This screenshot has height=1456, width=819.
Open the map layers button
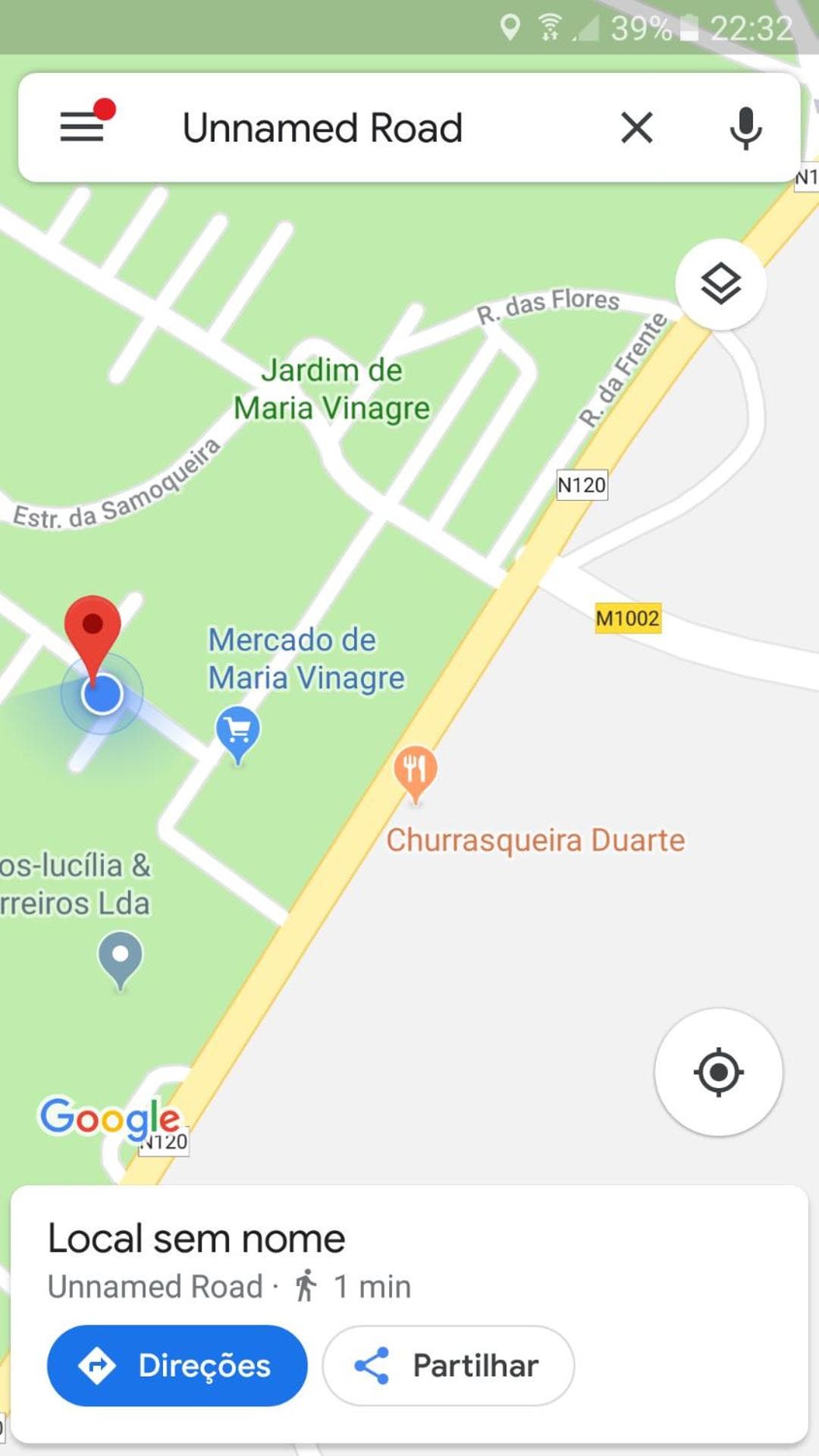coord(720,285)
